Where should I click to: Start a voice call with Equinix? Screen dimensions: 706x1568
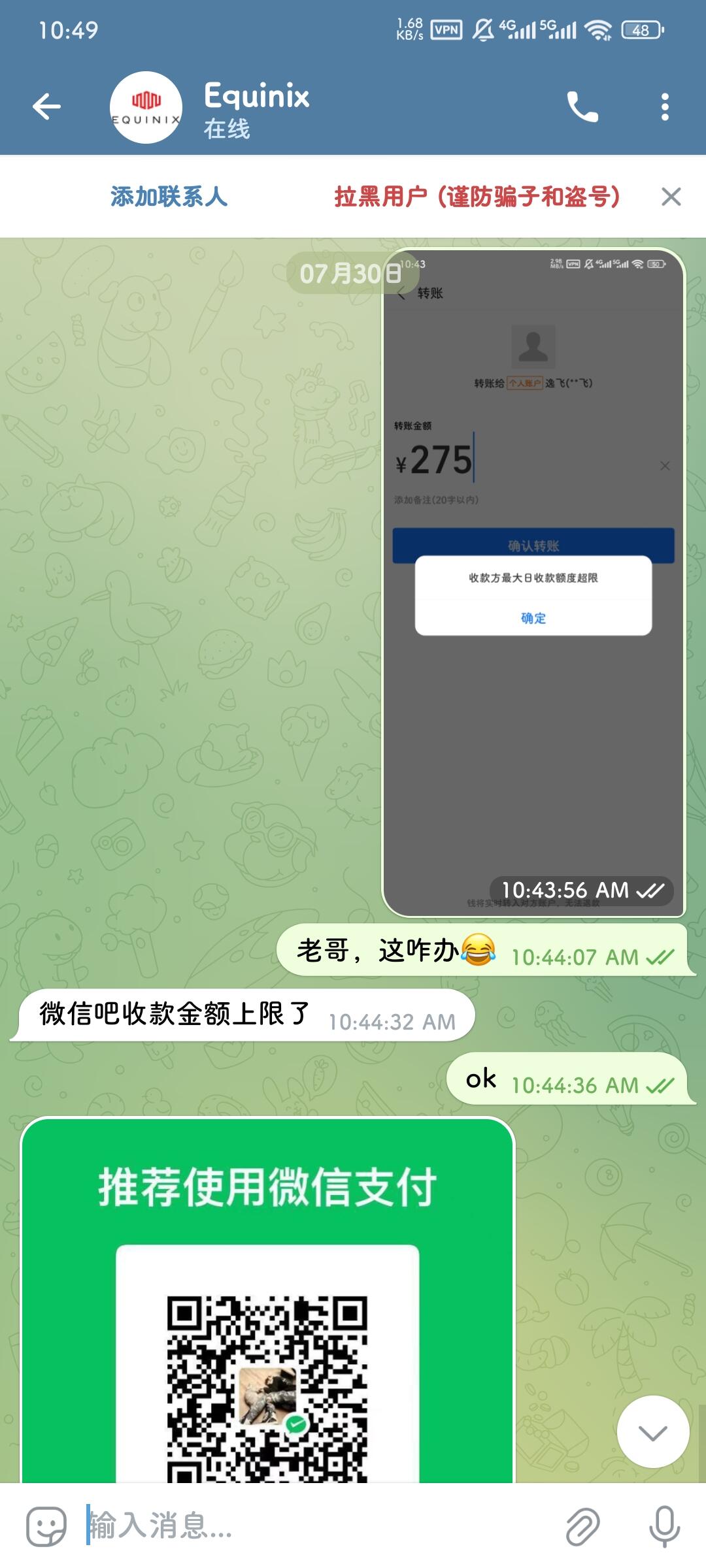[582, 107]
